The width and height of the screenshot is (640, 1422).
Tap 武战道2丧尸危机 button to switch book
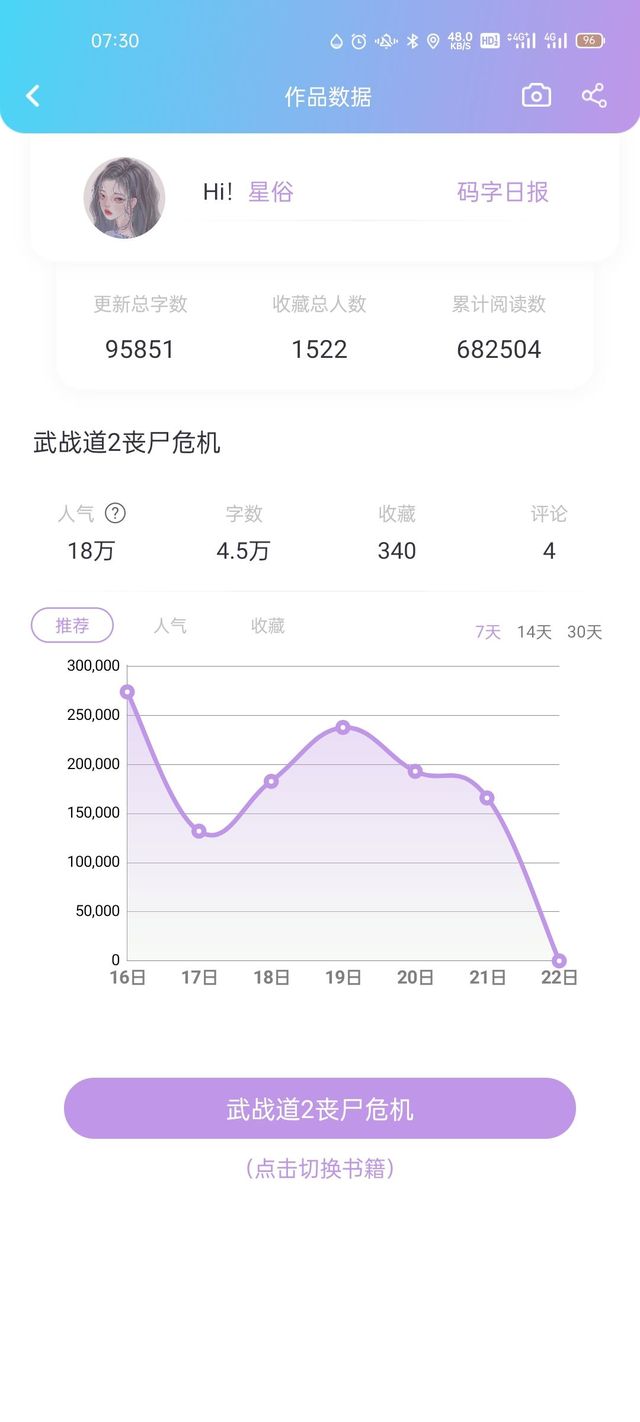pos(320,1108)
